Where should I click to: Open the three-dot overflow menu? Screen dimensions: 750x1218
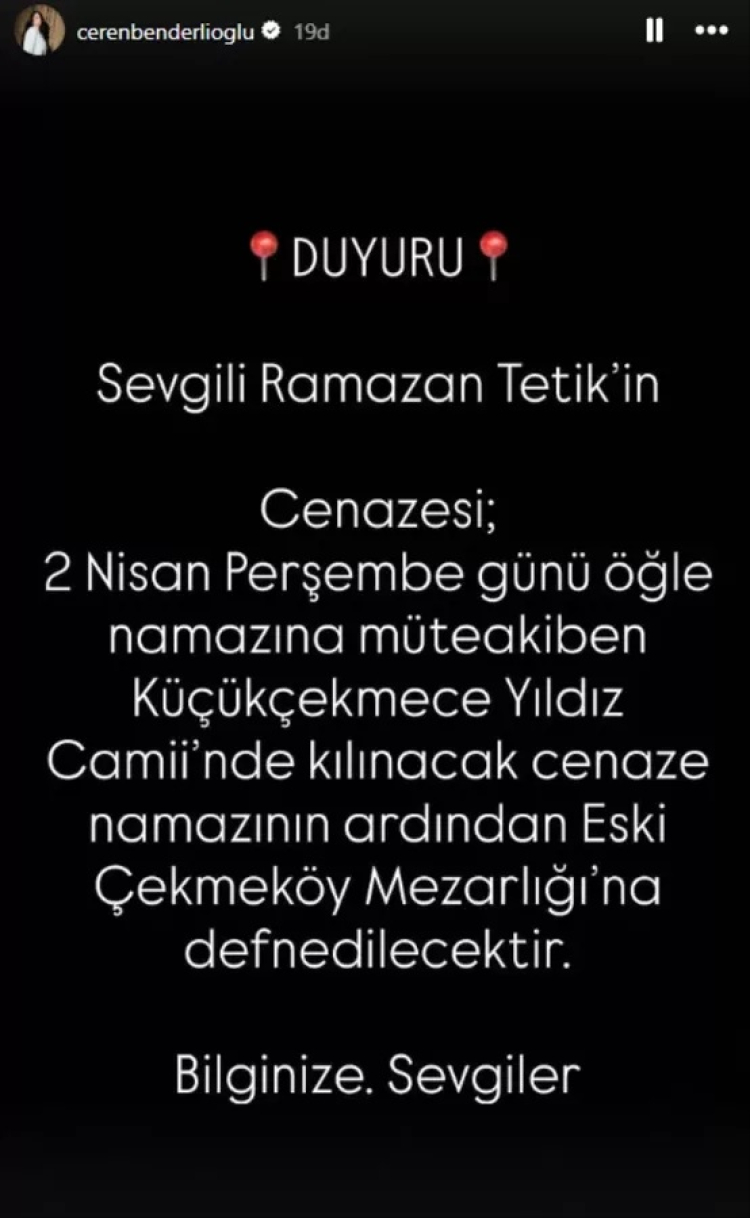(x=712, y=32)
